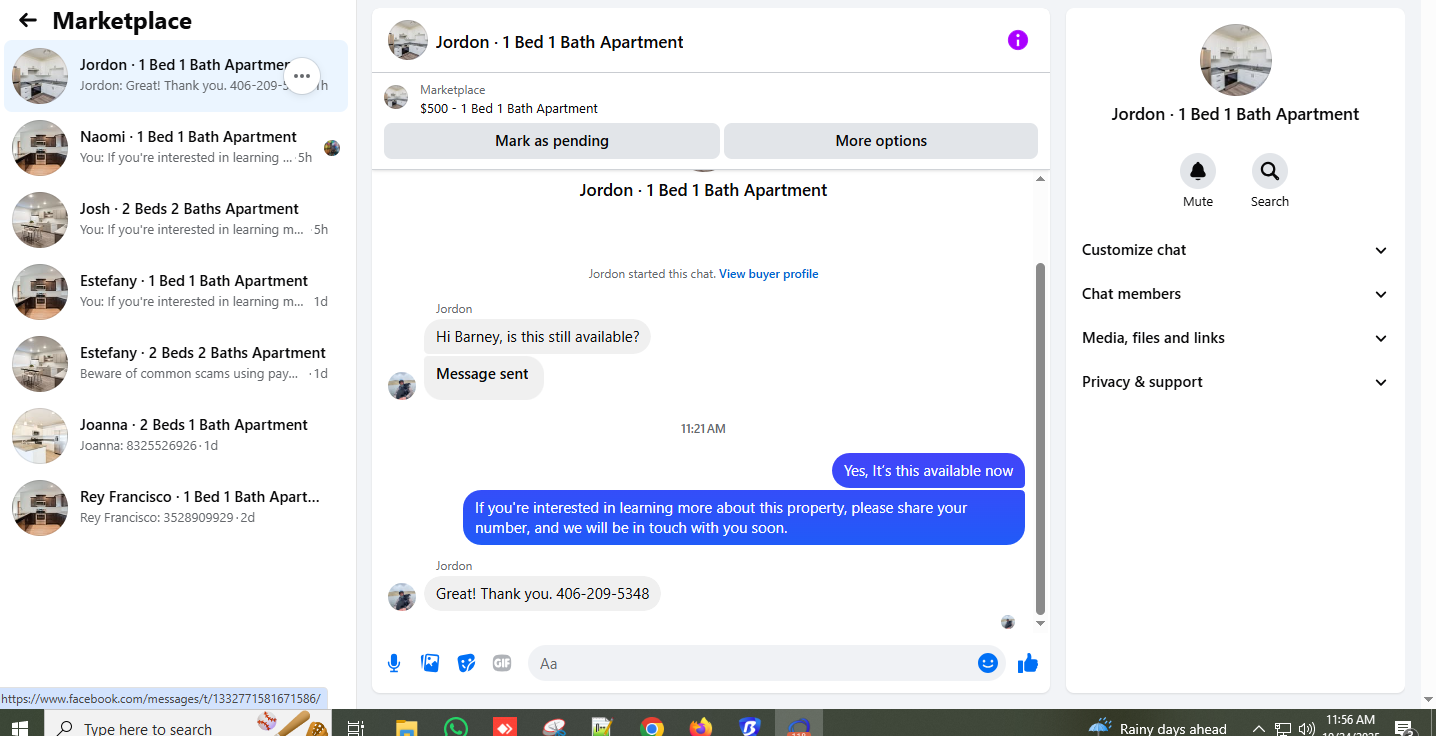Screen dimensions: 1436x736
Task: Search within the conversation
Action: click(1270, 181)
